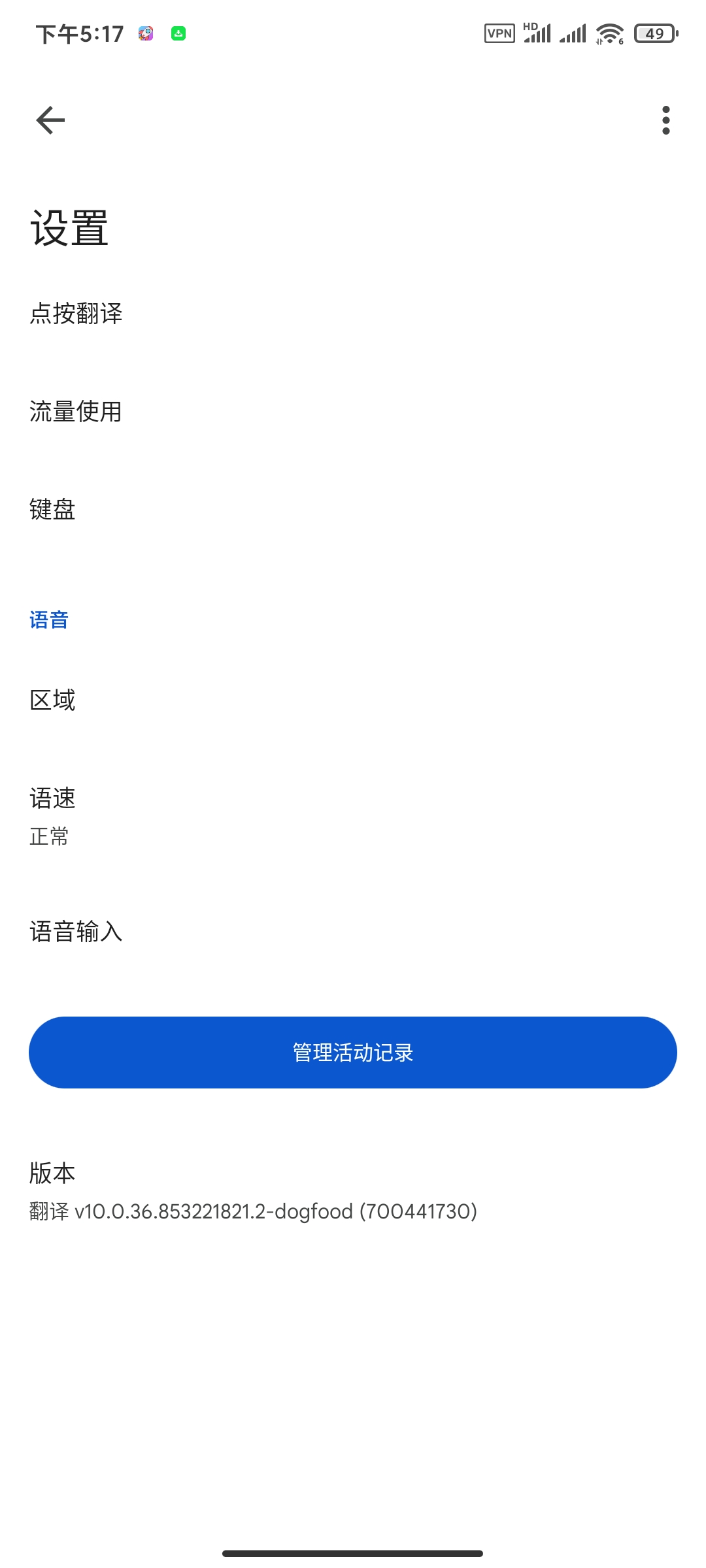Screen dimensions: 706x1568
Task: Tap the clock in the status bar
Action: click(78, 33)
